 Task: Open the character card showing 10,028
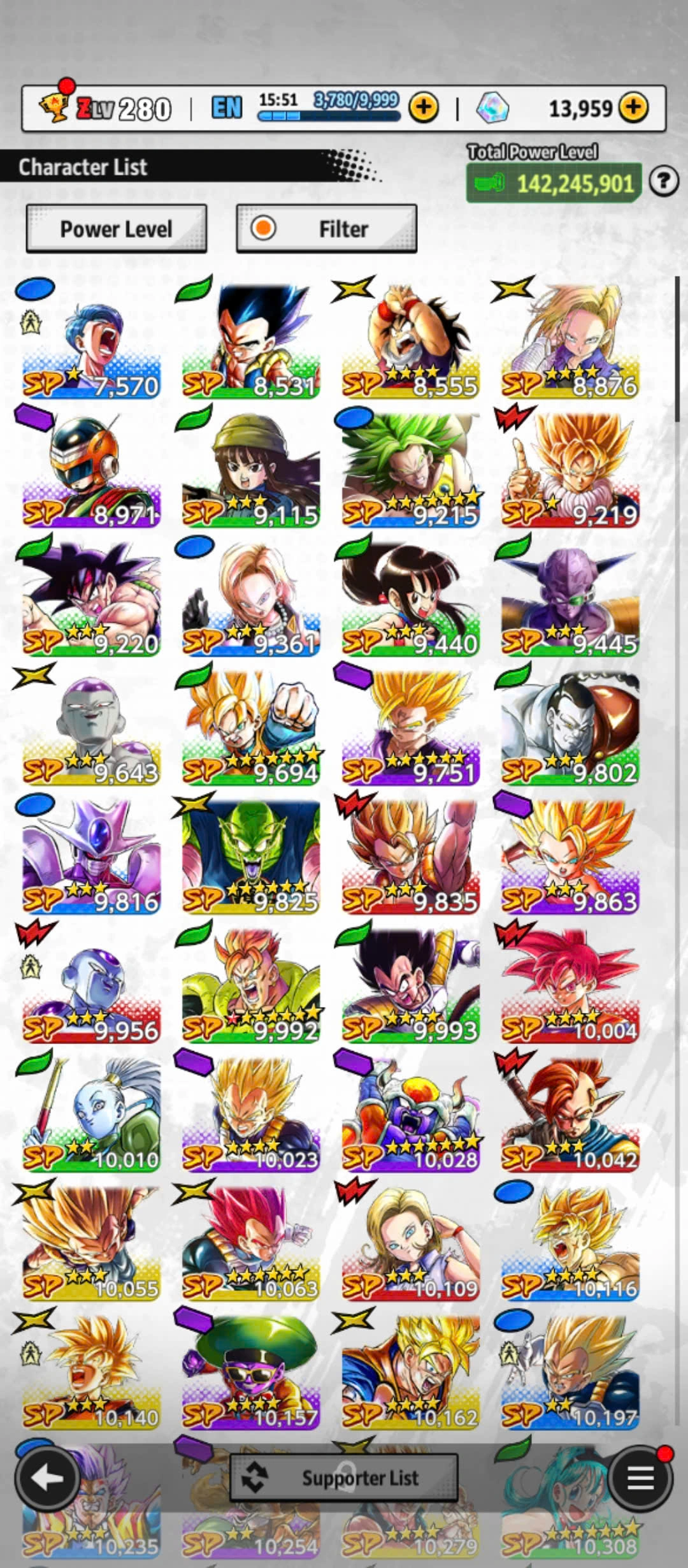click(x=410, y=1114)
